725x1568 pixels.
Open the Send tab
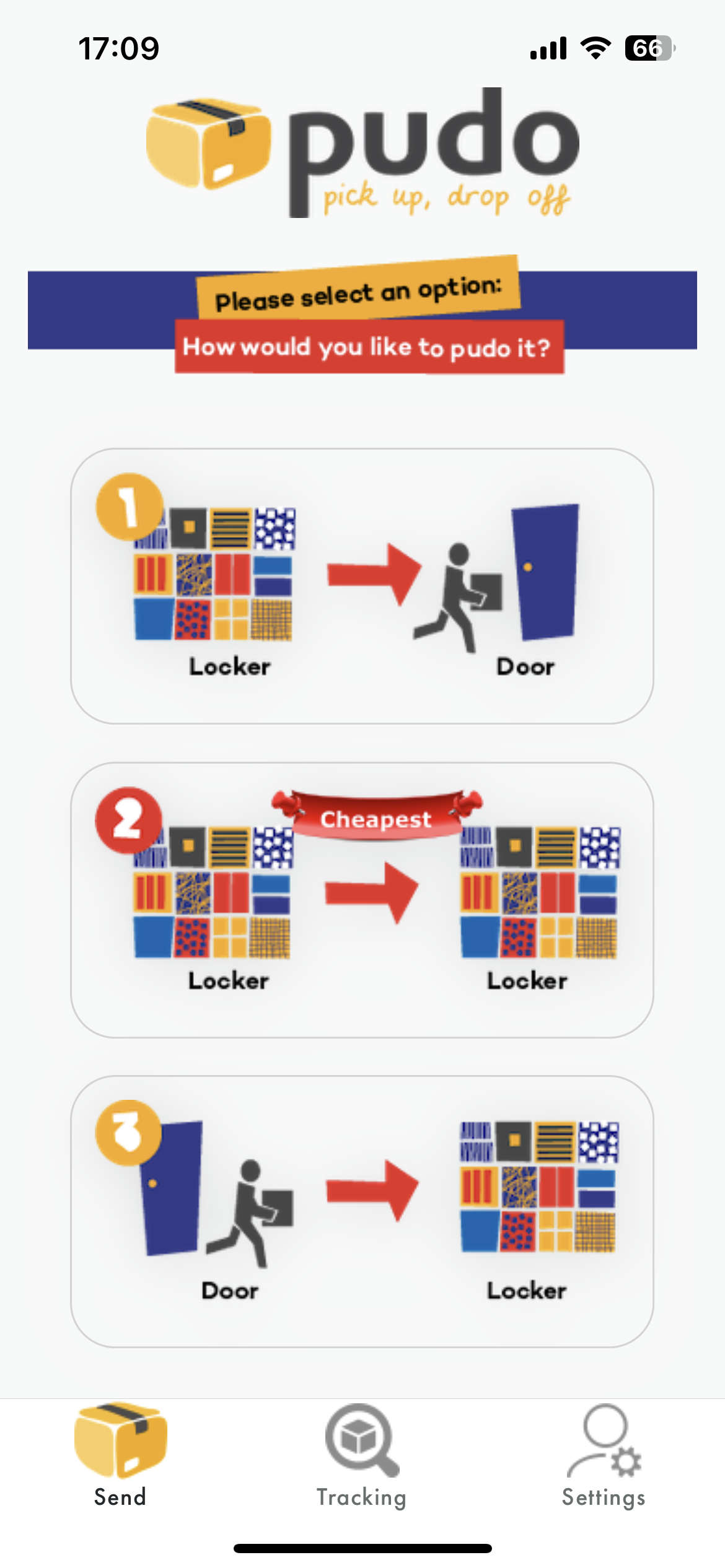pyautogui.click(x=120, y=1457)
